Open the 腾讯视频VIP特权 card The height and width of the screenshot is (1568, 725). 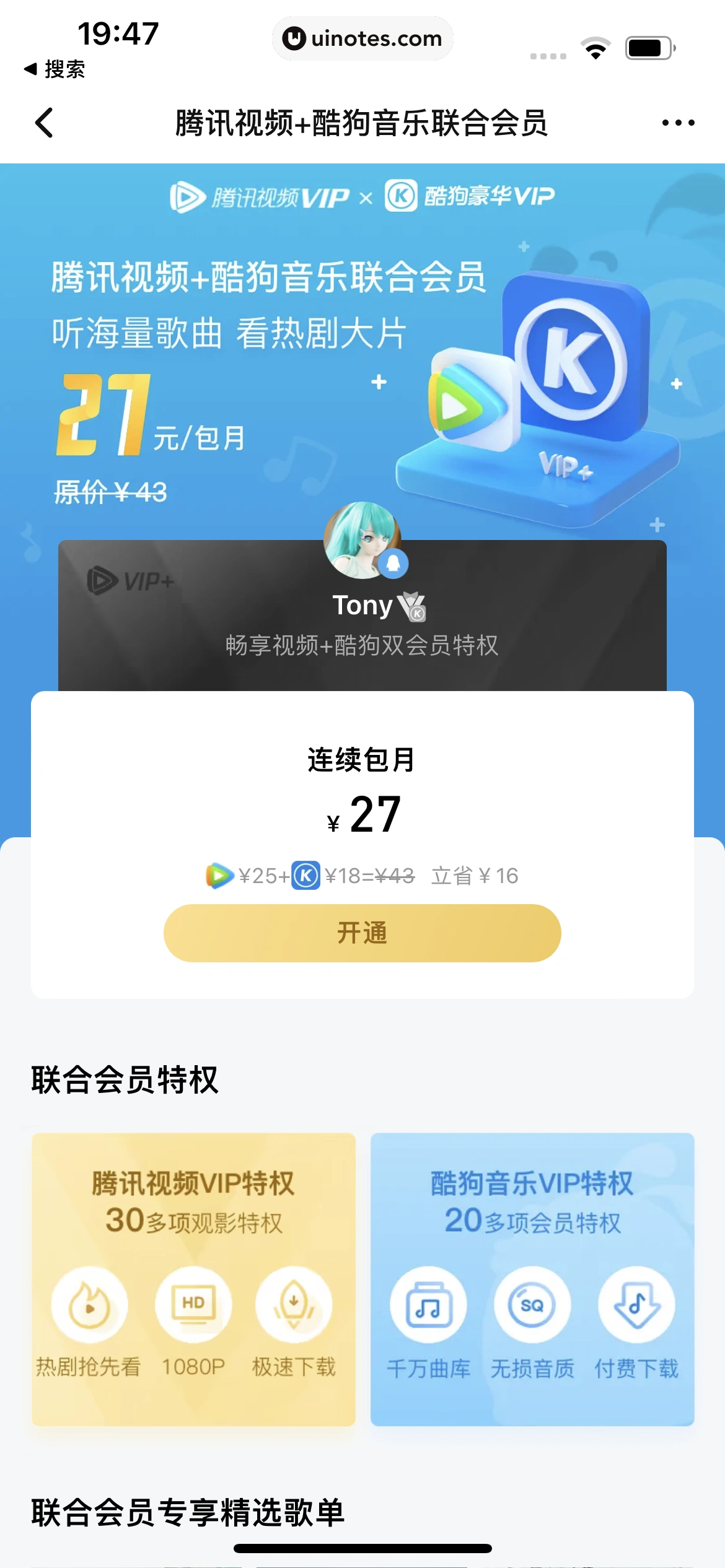point(193,1278)
